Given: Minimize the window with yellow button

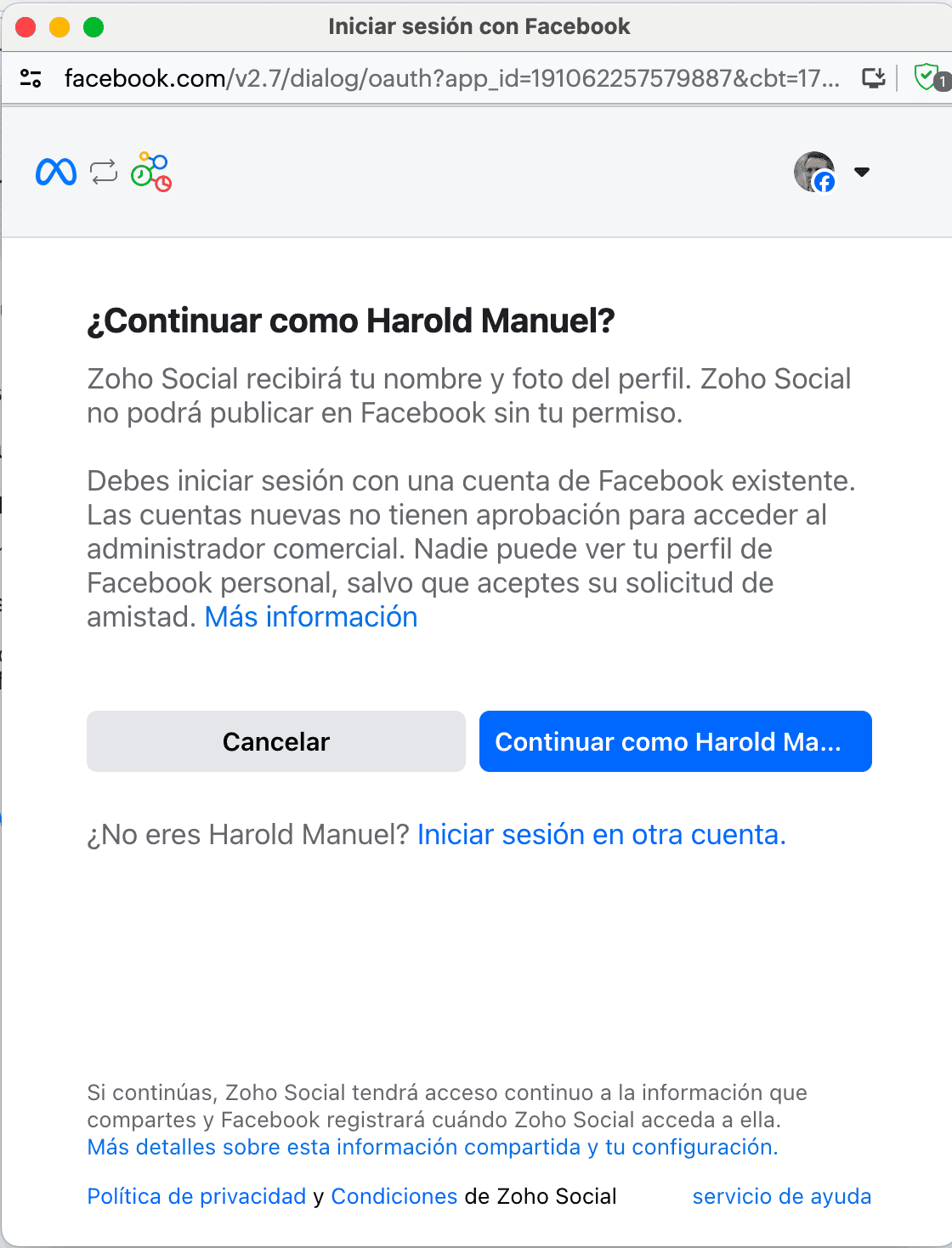Looking at the screenshot, I should (59, 27).
